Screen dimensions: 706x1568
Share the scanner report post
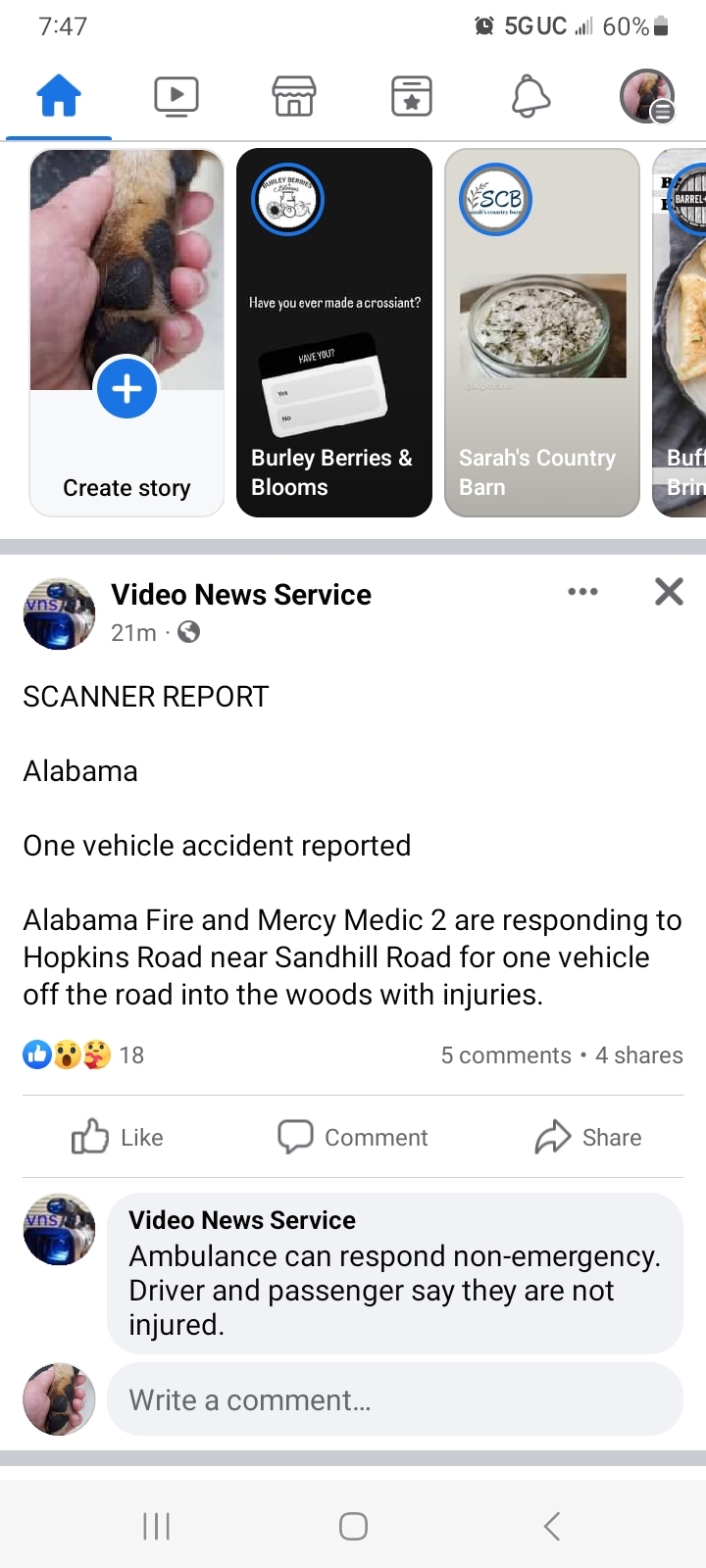tap(588, 1137)
